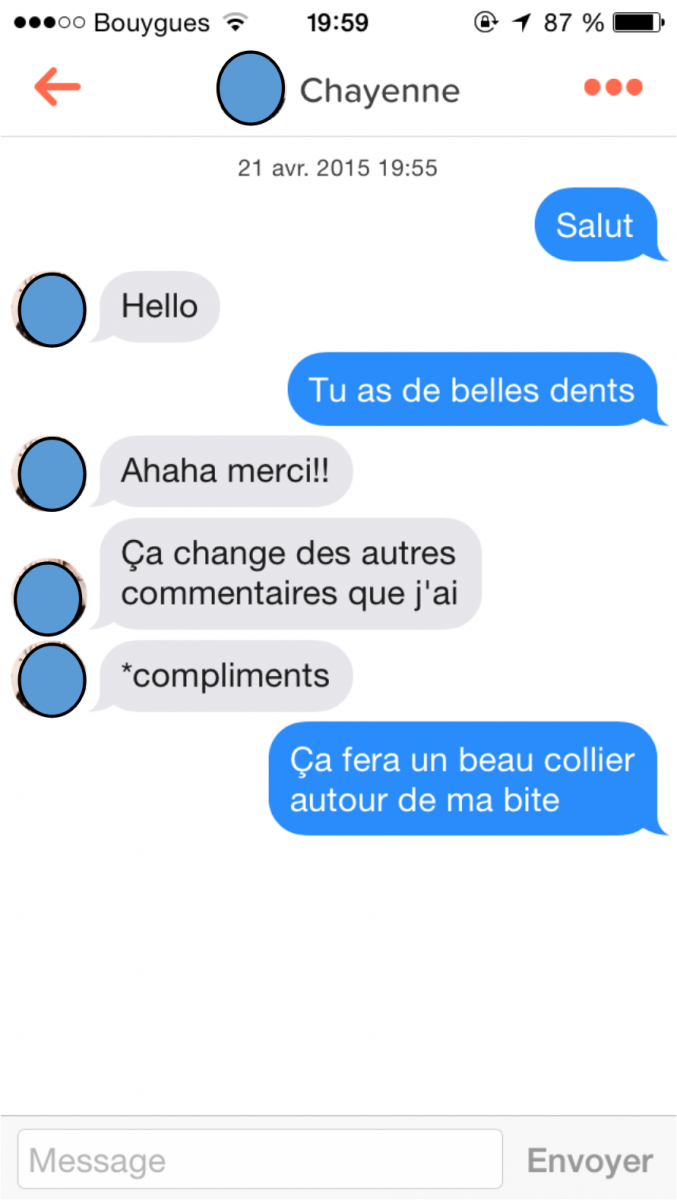
Task: Go back using the orange arrow
Action: [x=57, y=87]
